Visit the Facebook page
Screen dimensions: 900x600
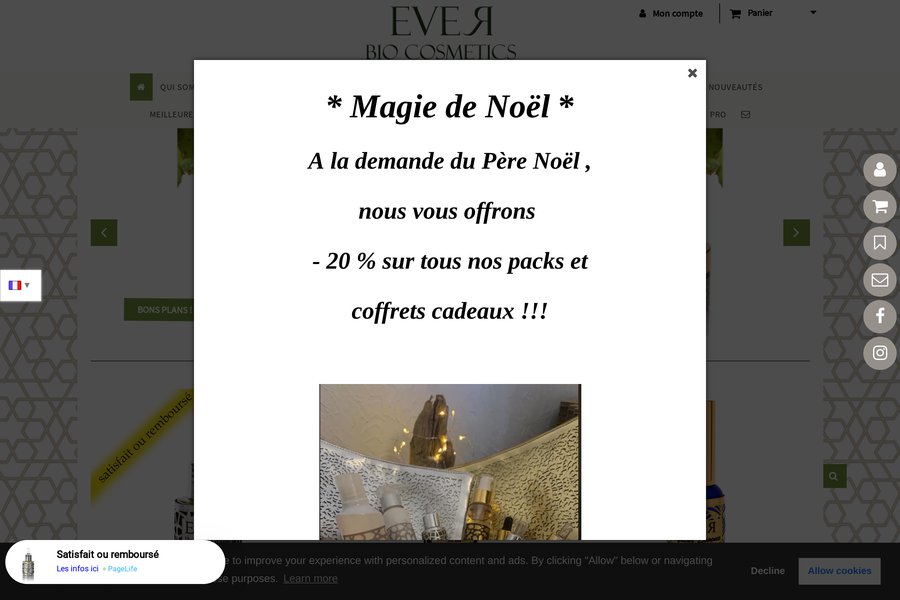pos(880,316)
